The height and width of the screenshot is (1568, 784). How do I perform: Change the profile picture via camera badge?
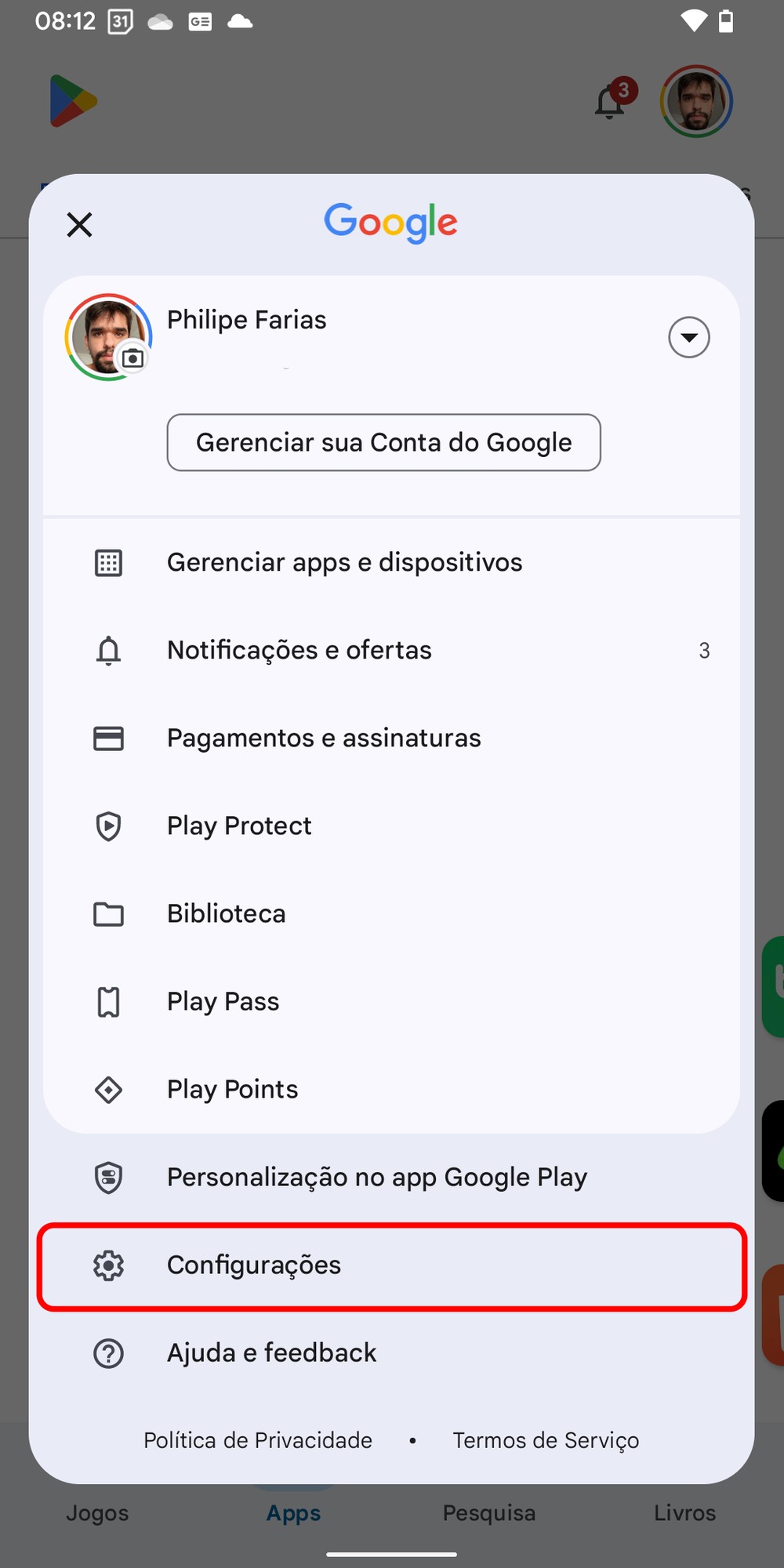point(133,359)
